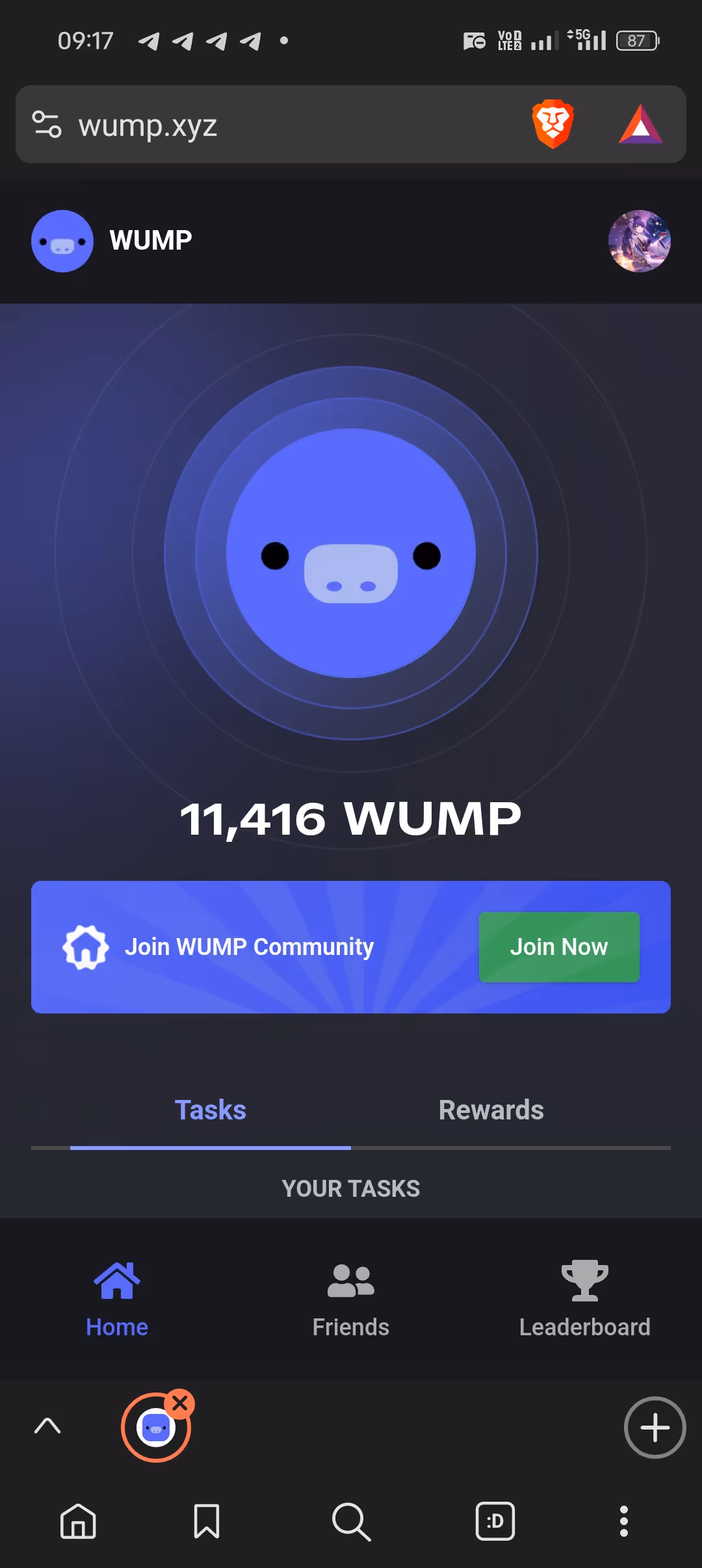Open site settings icon in address bar
The width and height of the screenshot is (702, 1568).
(x=47, y=124)
